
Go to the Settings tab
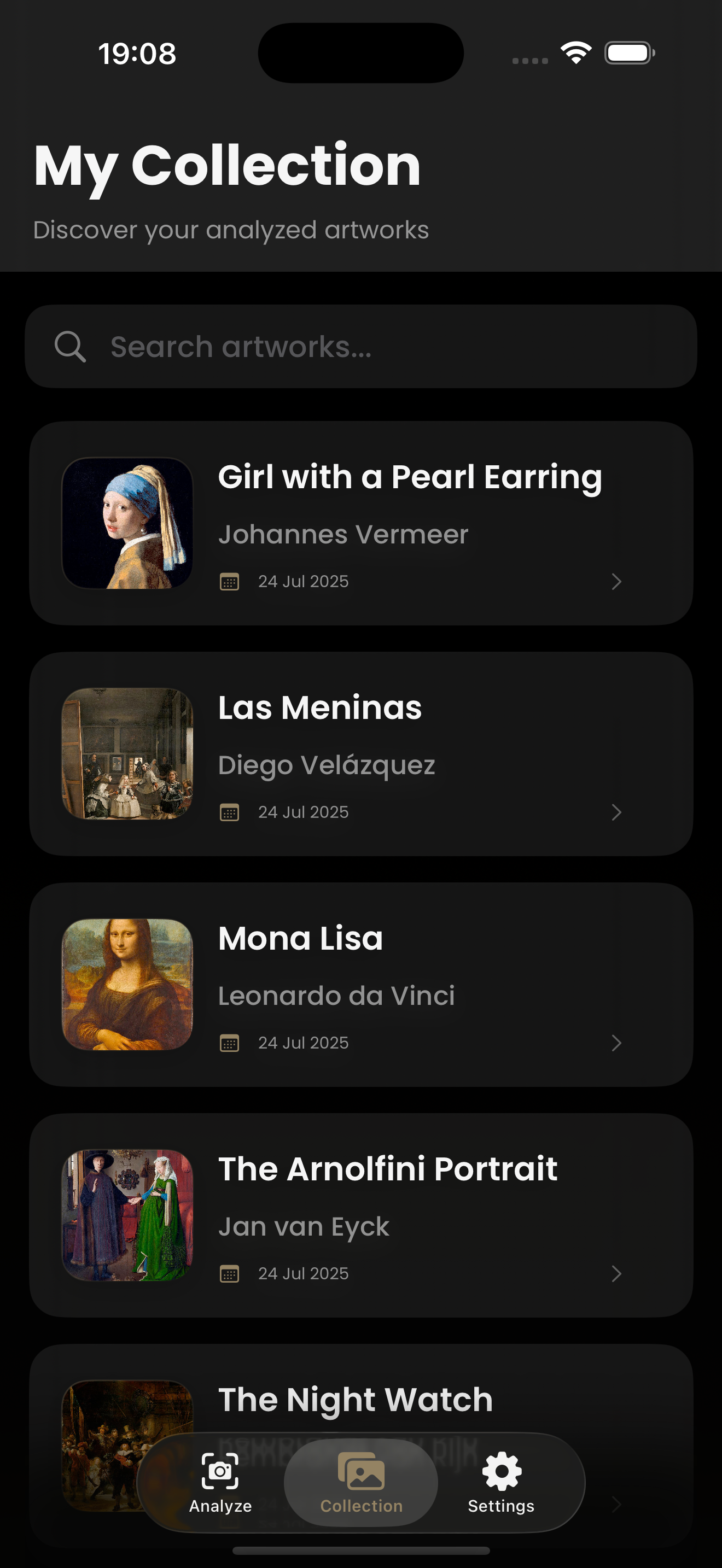501,1483
